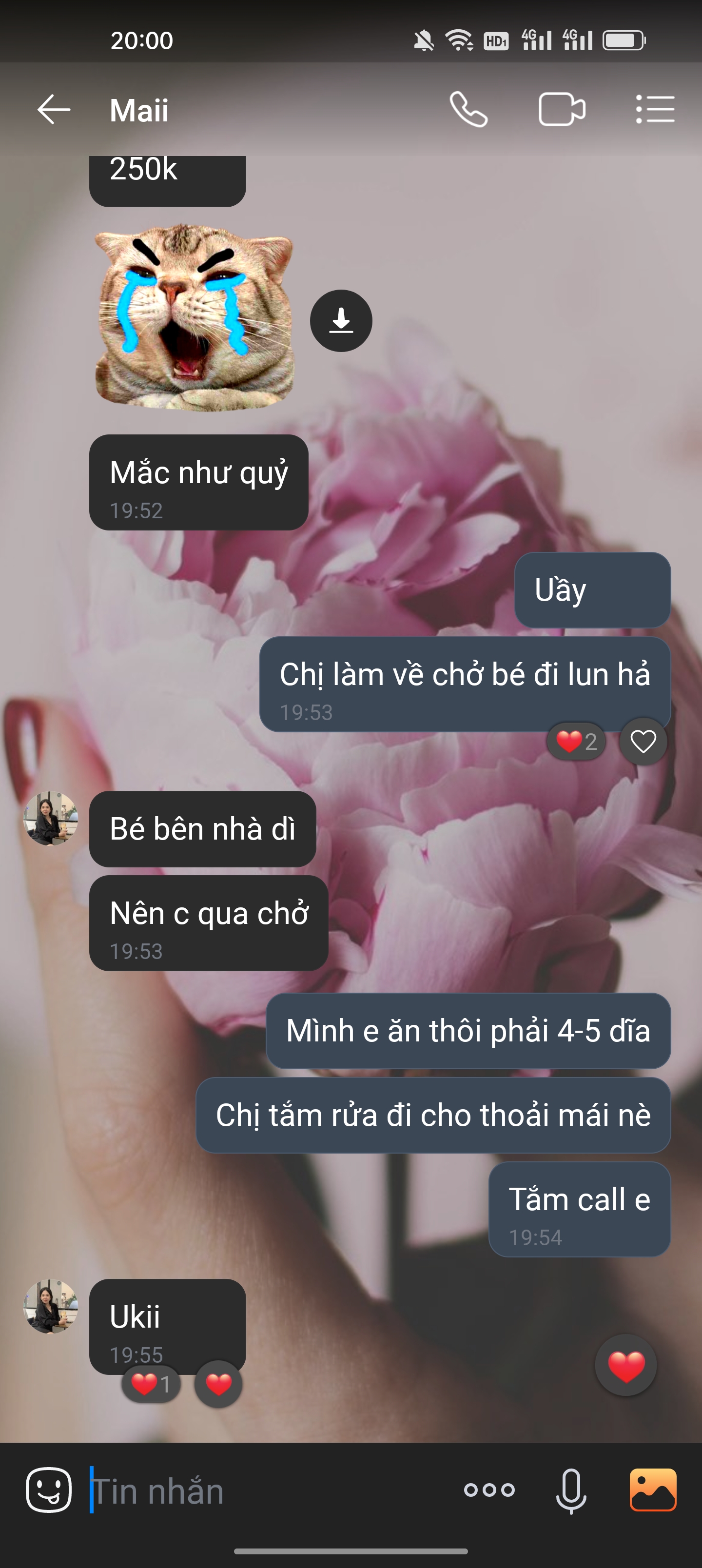This screenshot has height=1568, width=702.
Task: Start a voice call with Maii
Action: pos(468,110)
